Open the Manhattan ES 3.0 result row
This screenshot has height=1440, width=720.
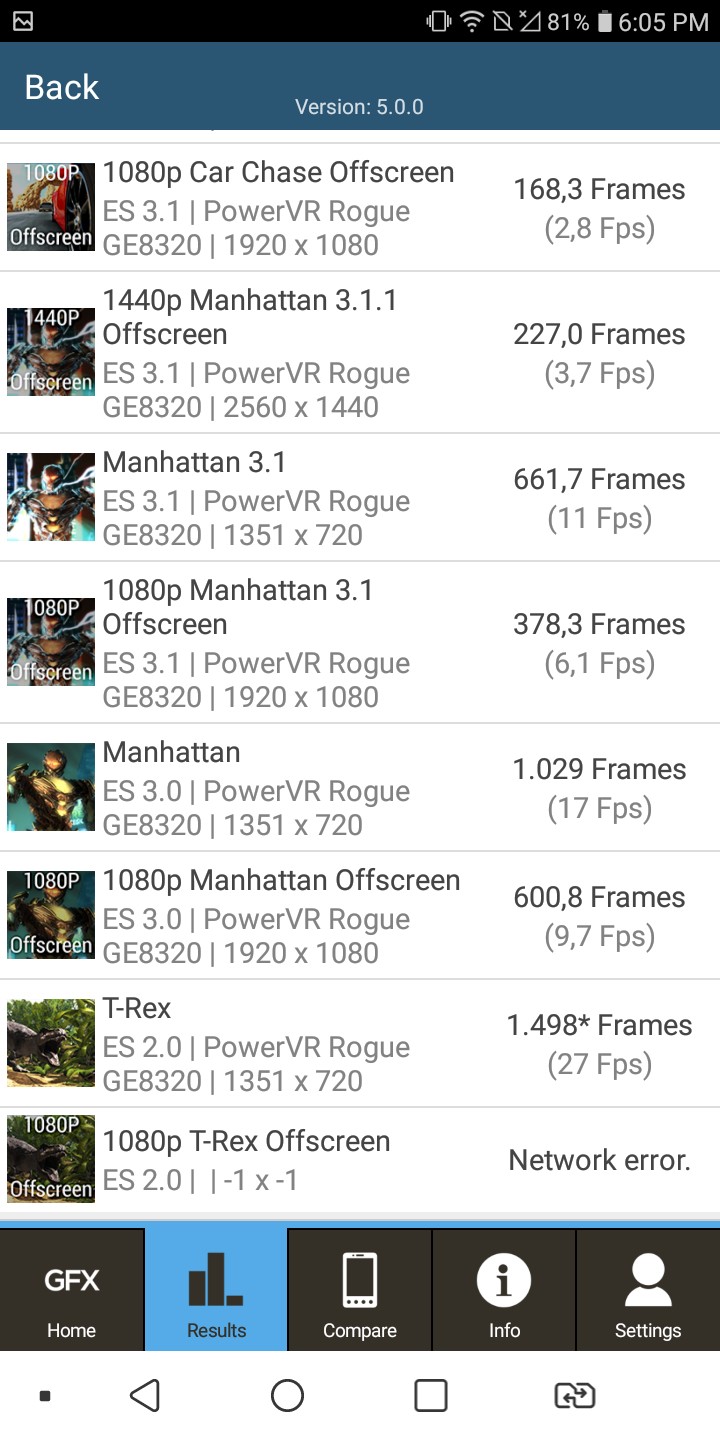pyautogui.click(x=360, y=788)
